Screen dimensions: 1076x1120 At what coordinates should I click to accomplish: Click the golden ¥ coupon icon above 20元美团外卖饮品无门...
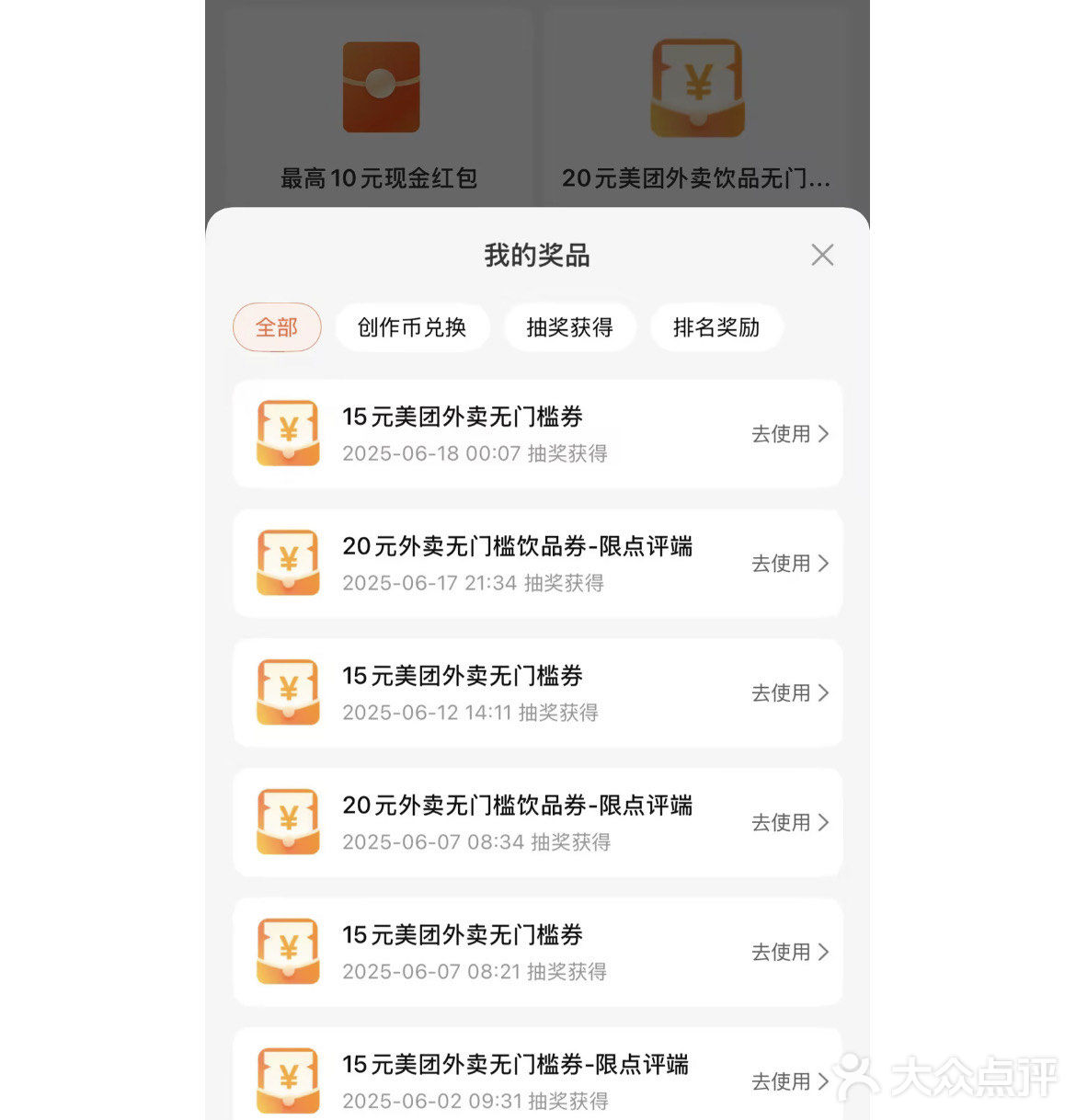(694, 86)
